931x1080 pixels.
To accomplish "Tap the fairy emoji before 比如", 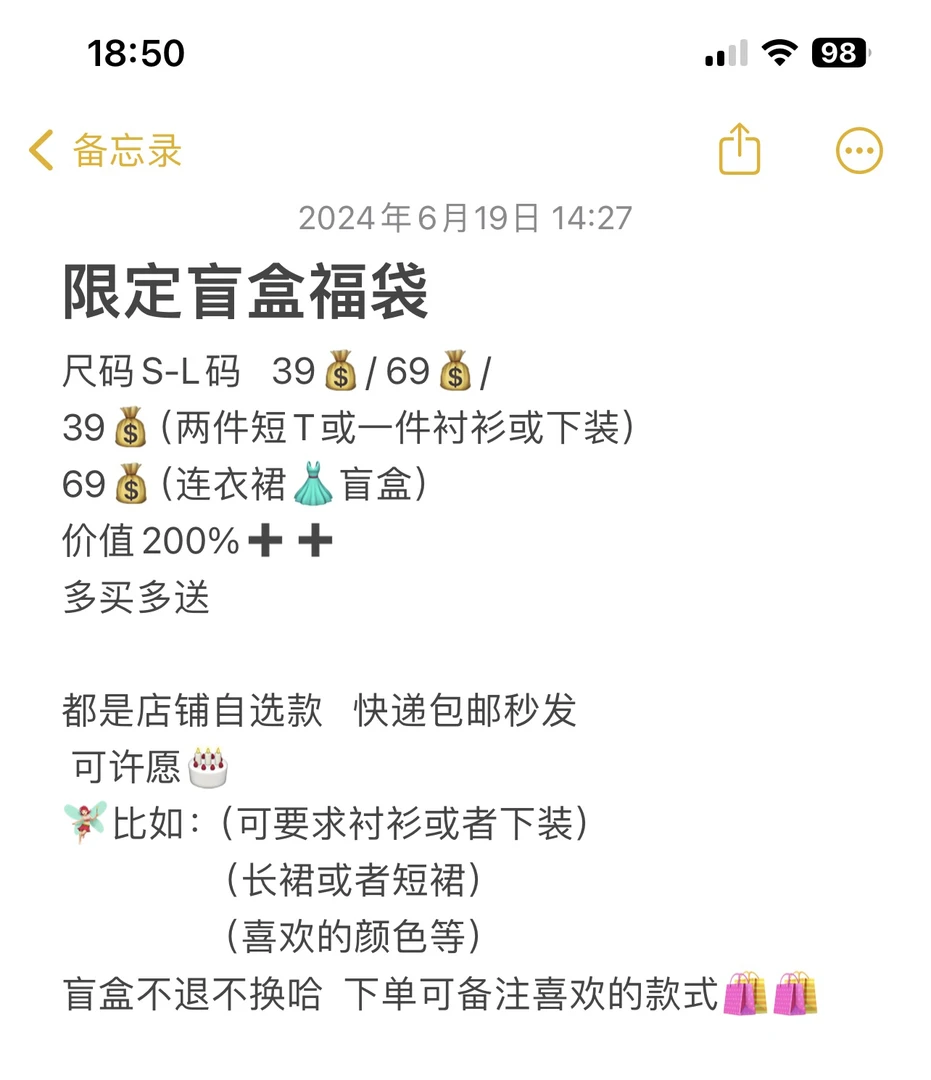I will pyautogui.click(x=86, y=824).
